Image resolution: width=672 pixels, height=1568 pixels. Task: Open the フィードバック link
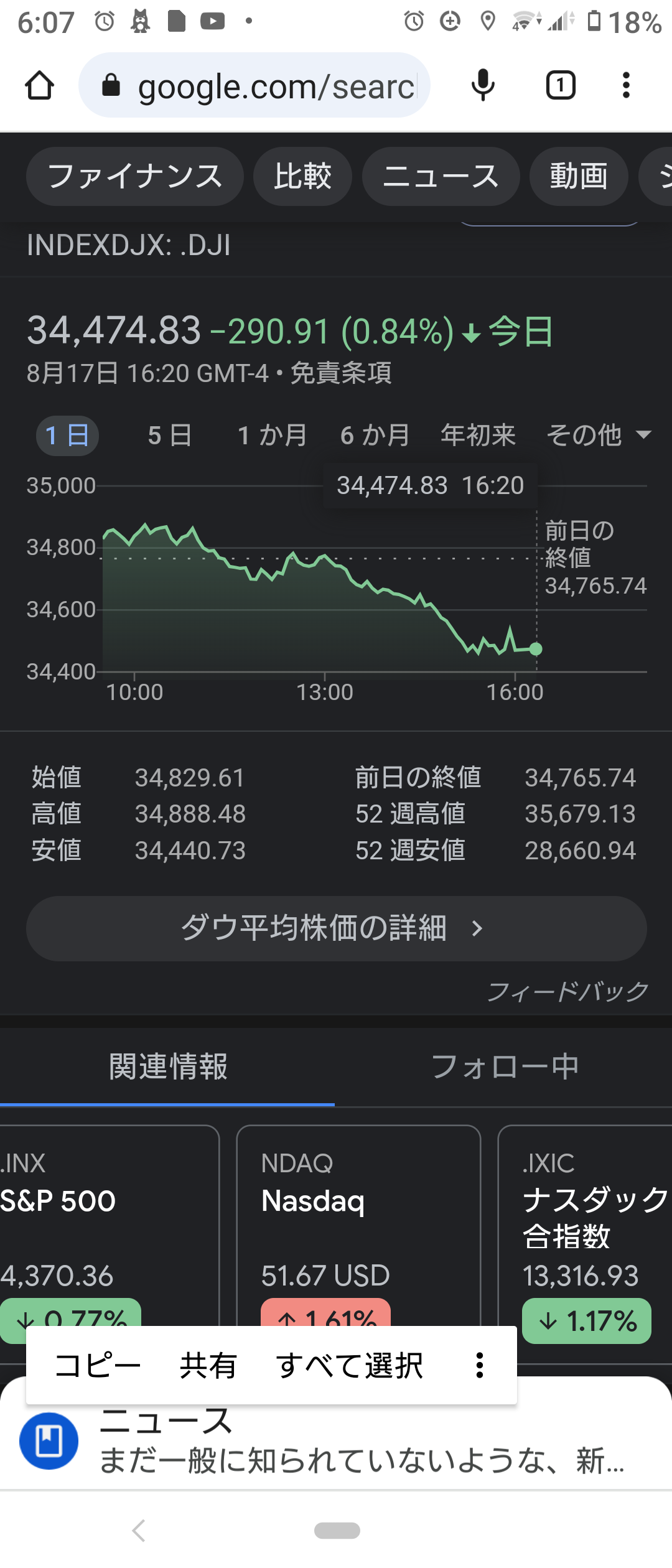tap(567, 991)
